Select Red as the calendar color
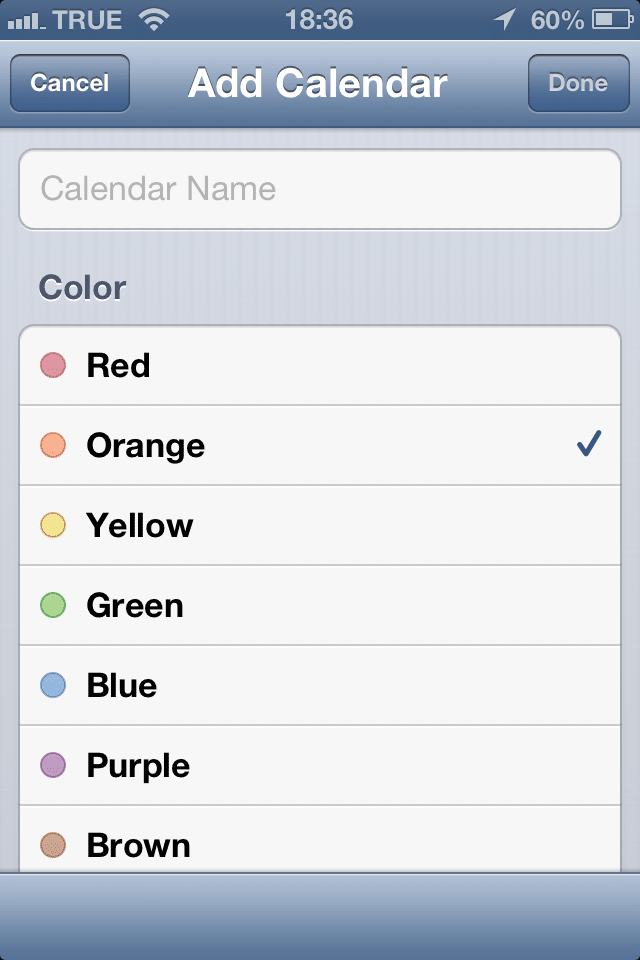 320,366
